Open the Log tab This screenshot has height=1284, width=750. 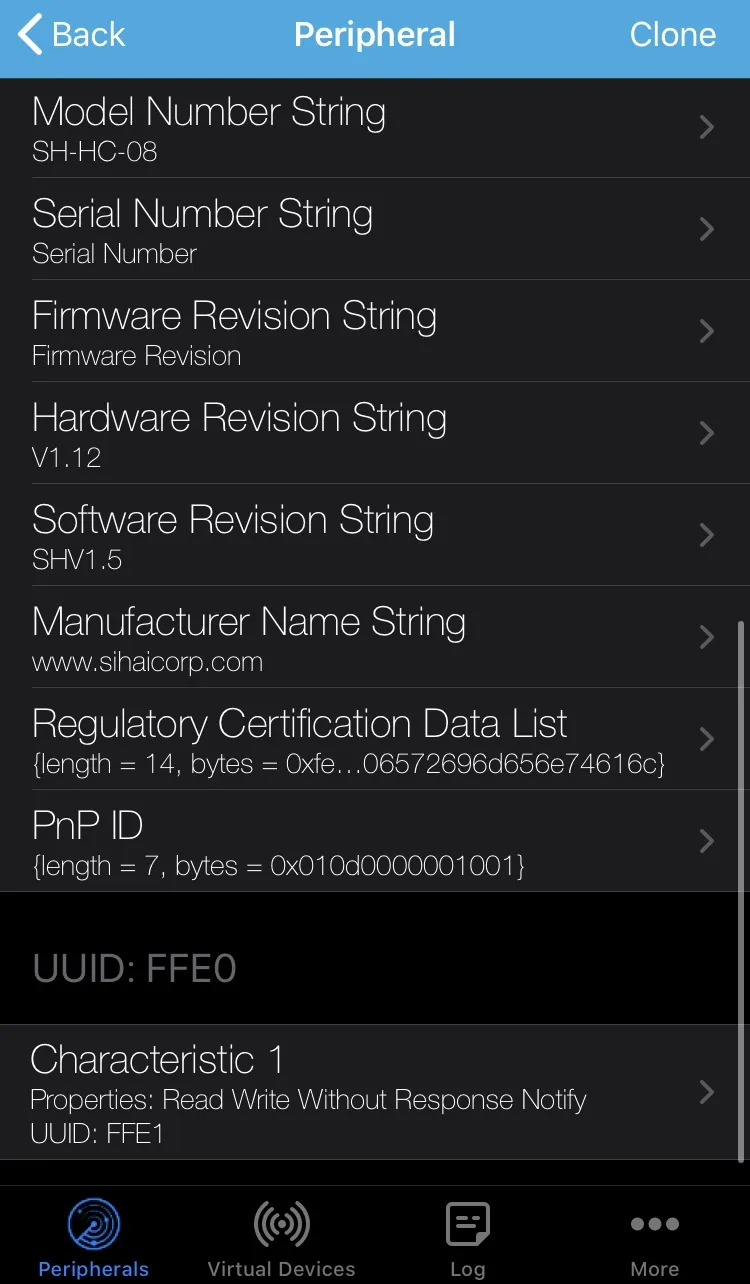click(x=467, y=1238)
